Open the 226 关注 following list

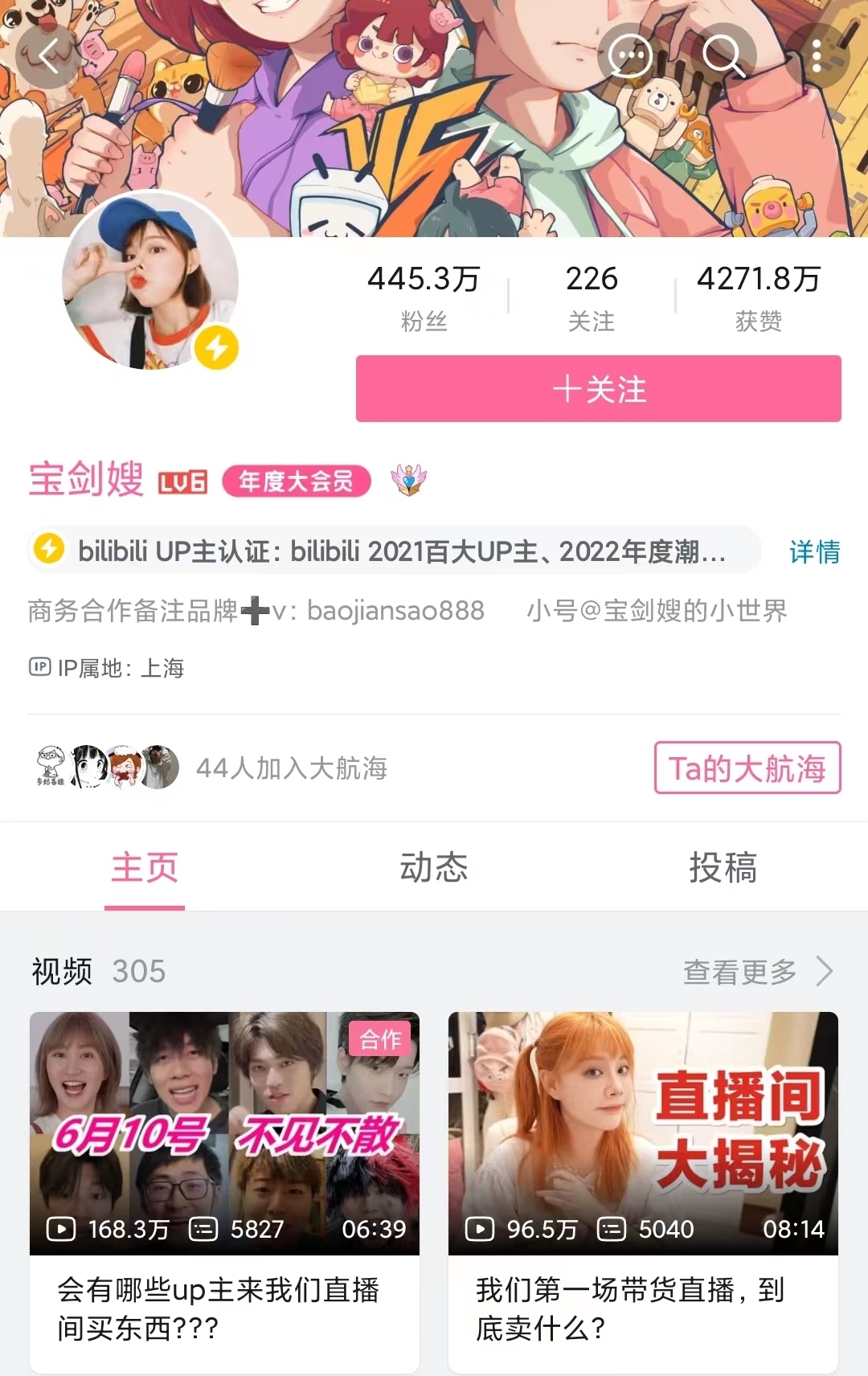[x=592, y=297]
